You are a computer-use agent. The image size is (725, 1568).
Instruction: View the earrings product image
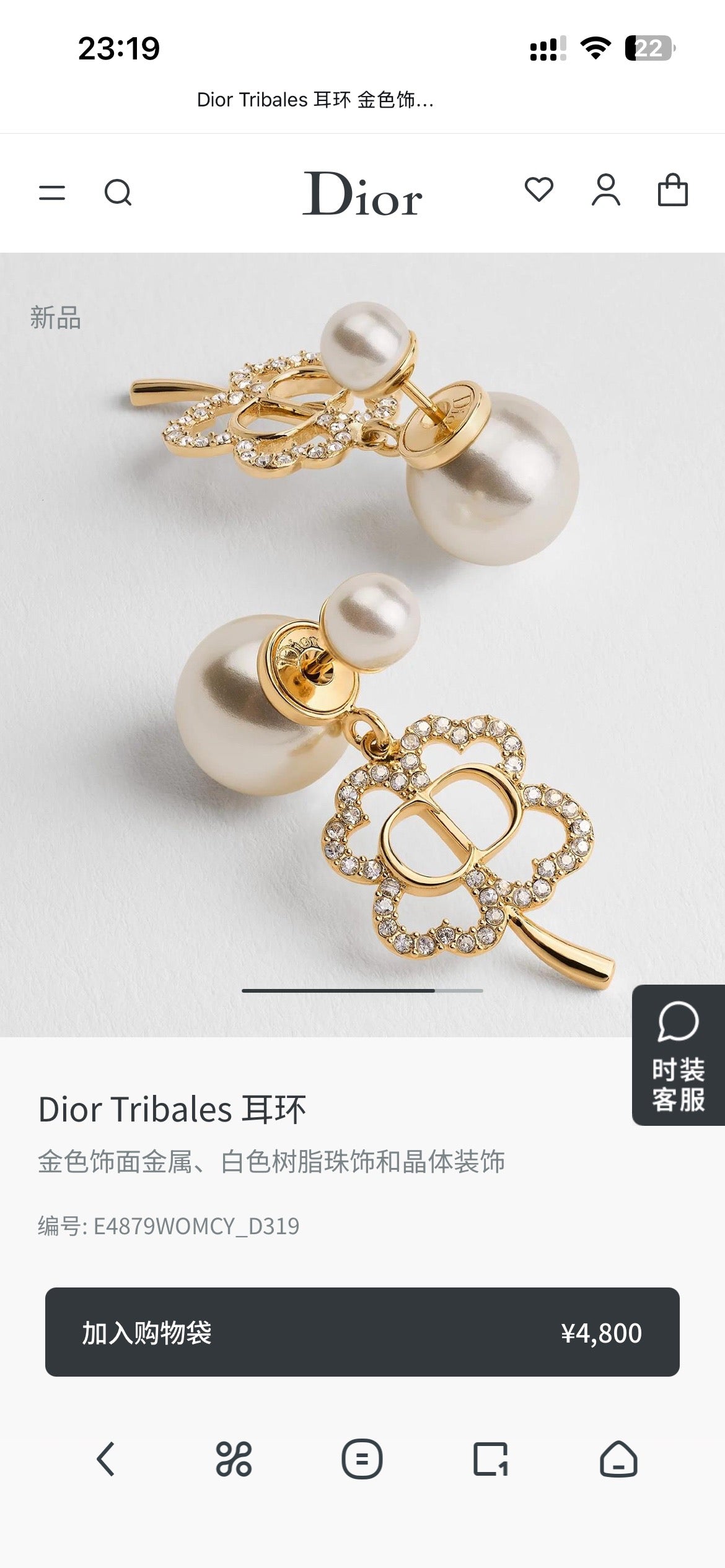point(362,645)
